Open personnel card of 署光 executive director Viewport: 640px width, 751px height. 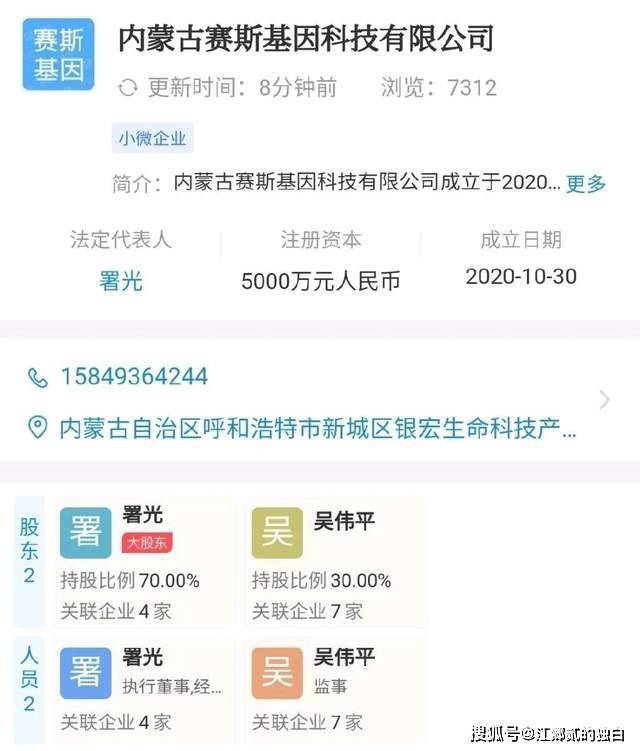pyautogui.click(x=145, y=685)
